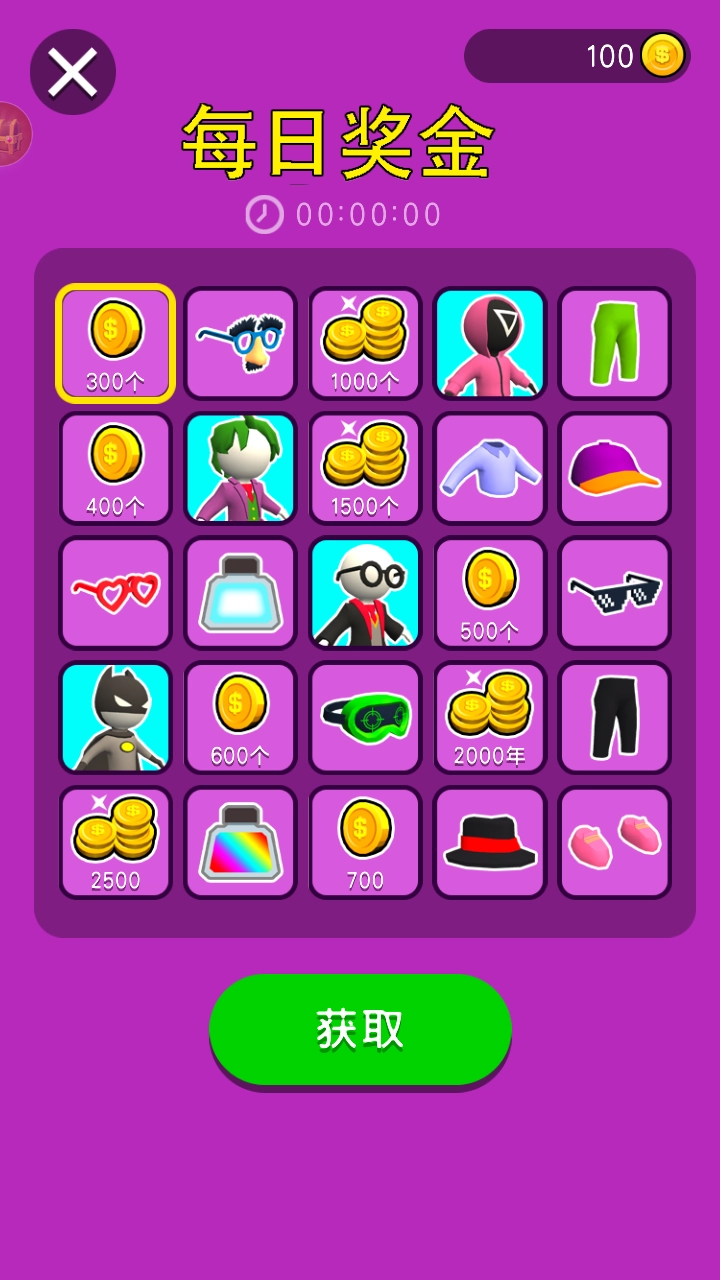
Task: Open the green-haired joker character tile
Action: click(240, 468)
